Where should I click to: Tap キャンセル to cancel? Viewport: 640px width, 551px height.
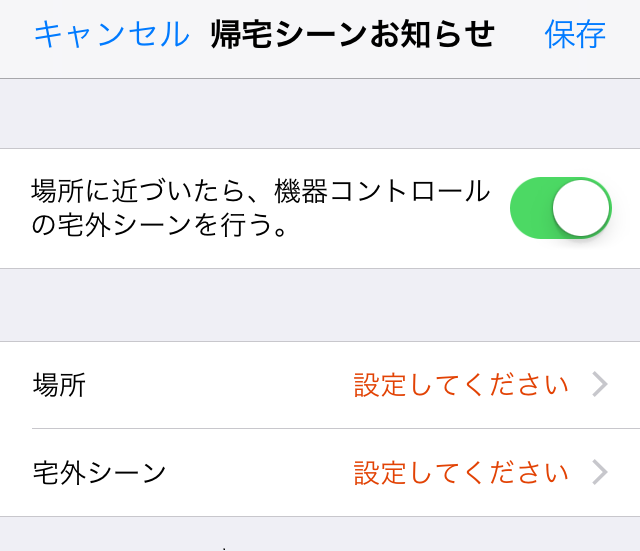111,35
